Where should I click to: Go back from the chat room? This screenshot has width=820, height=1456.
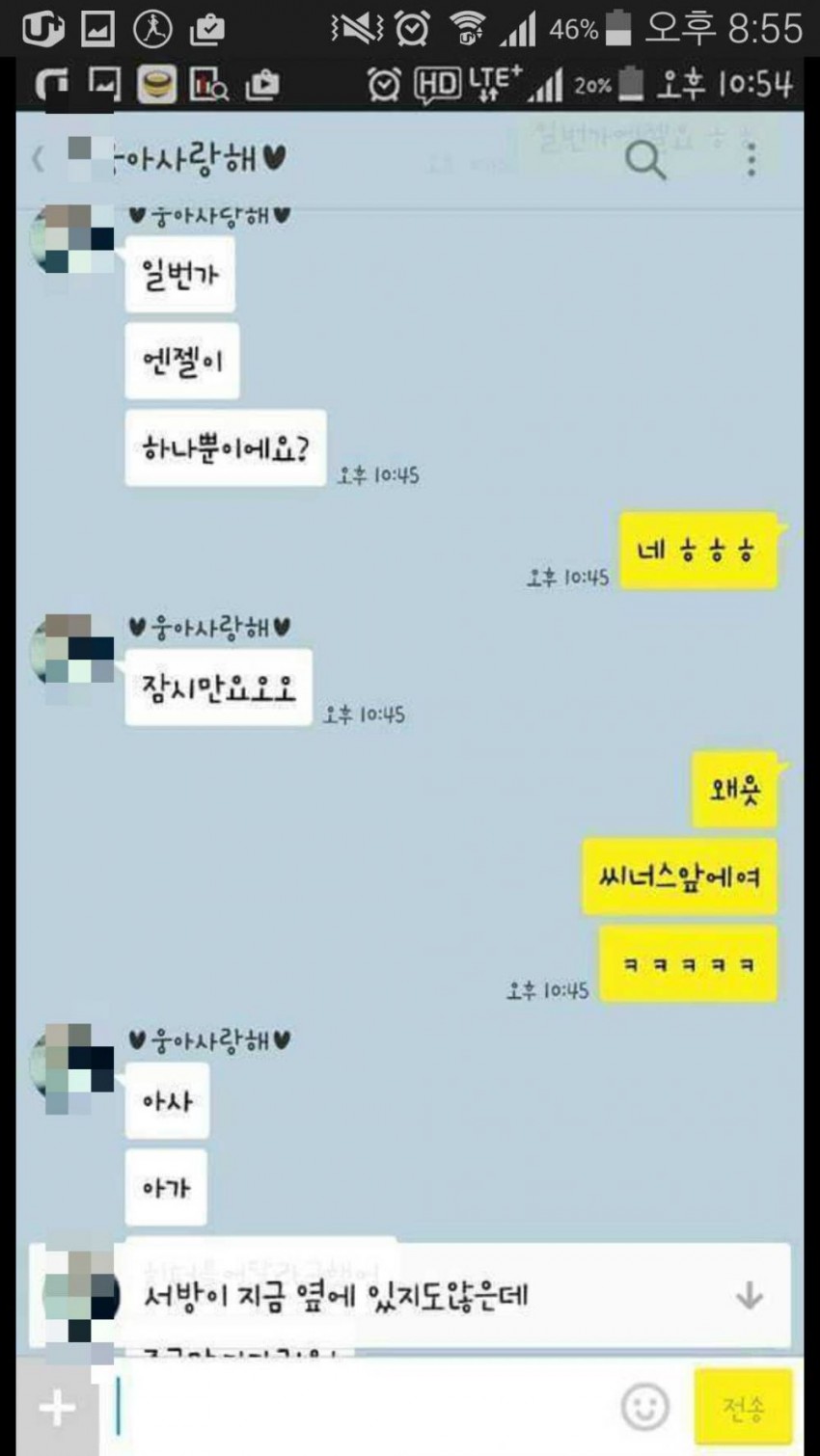tap(39, 159)
